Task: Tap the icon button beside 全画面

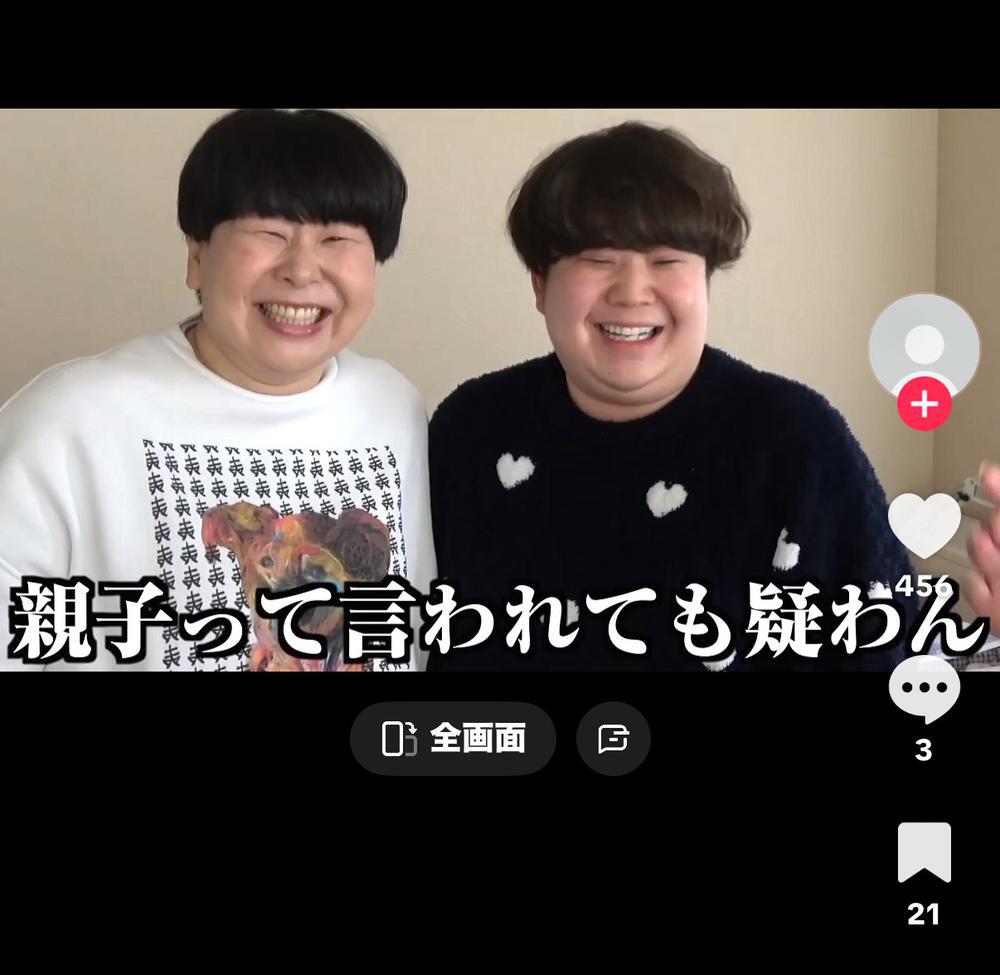Action: coord(613,739)
